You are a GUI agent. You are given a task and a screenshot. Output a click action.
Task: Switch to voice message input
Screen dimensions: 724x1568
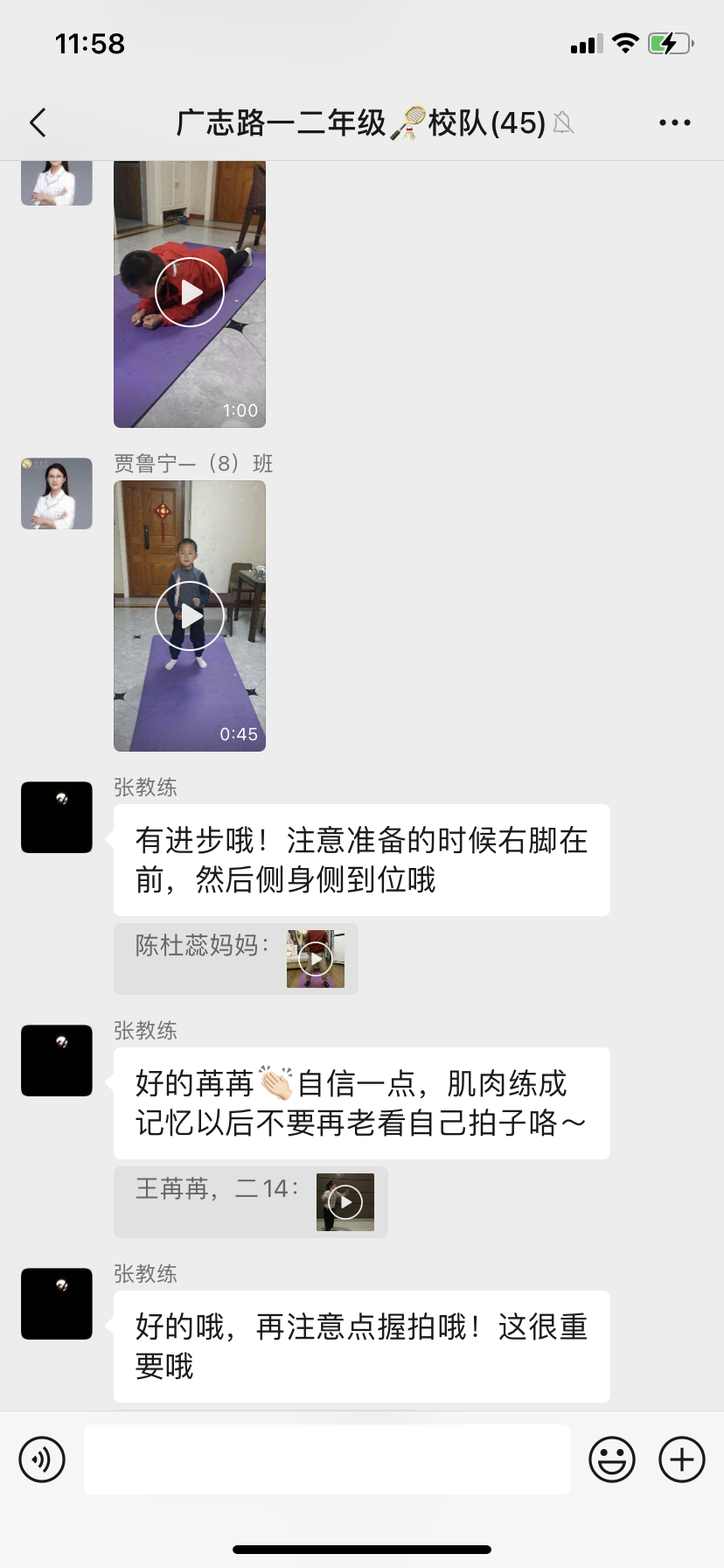pyautogui.click(x=42, y=1459)
